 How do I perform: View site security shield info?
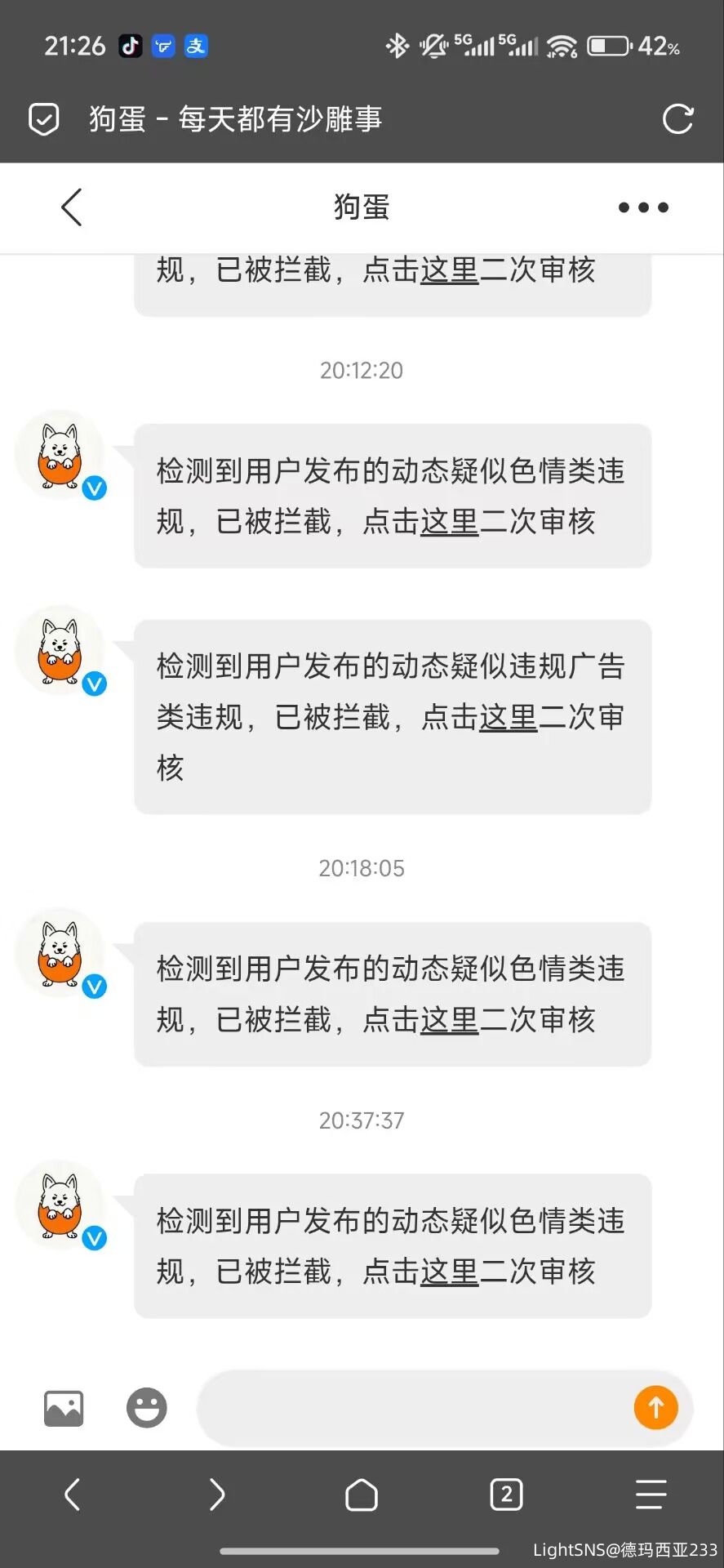[x=44, y=119]
